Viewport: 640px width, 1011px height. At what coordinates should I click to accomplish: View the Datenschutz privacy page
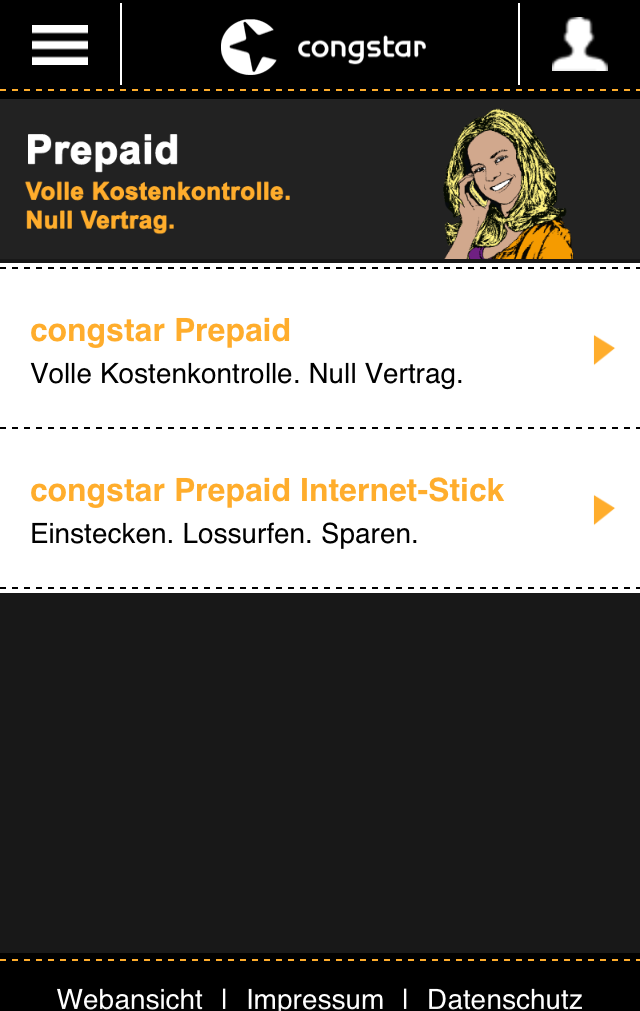[504, 997]
